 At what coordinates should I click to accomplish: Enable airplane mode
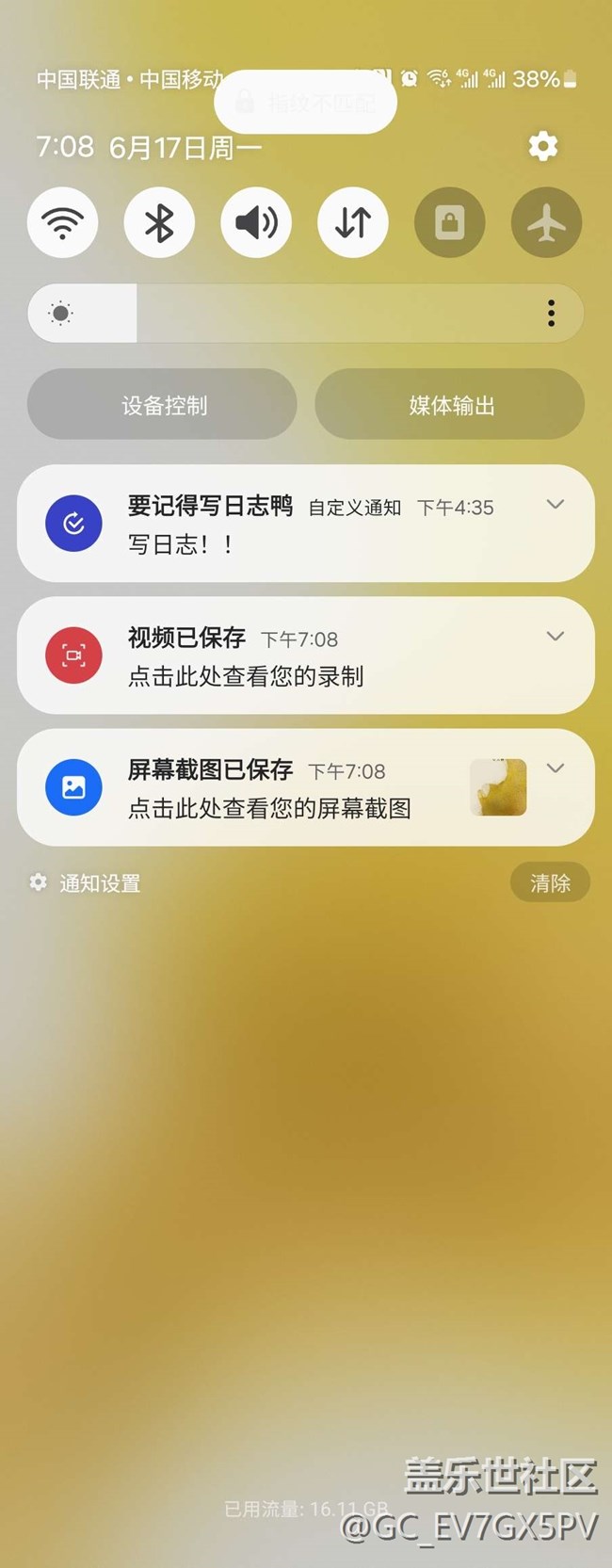(546, 223)
